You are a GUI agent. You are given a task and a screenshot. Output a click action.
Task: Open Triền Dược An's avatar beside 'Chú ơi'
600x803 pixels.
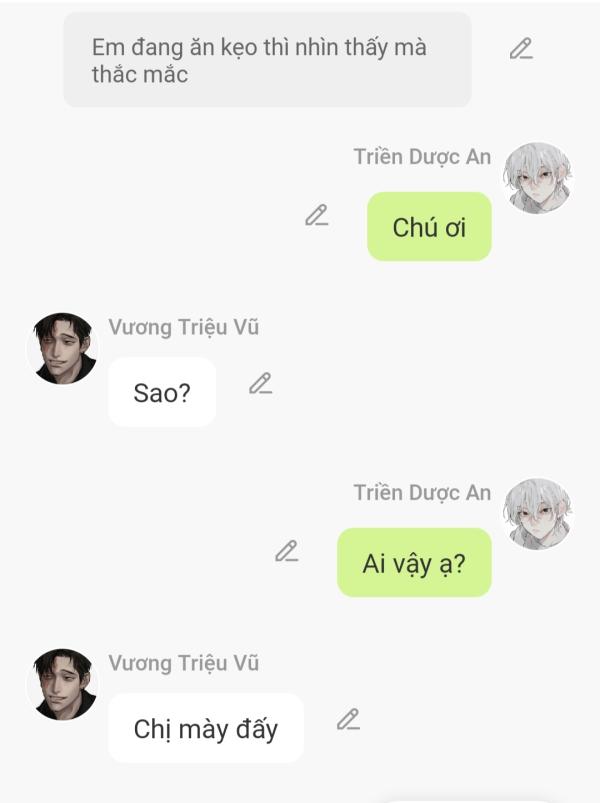click(x=537, y=178)
